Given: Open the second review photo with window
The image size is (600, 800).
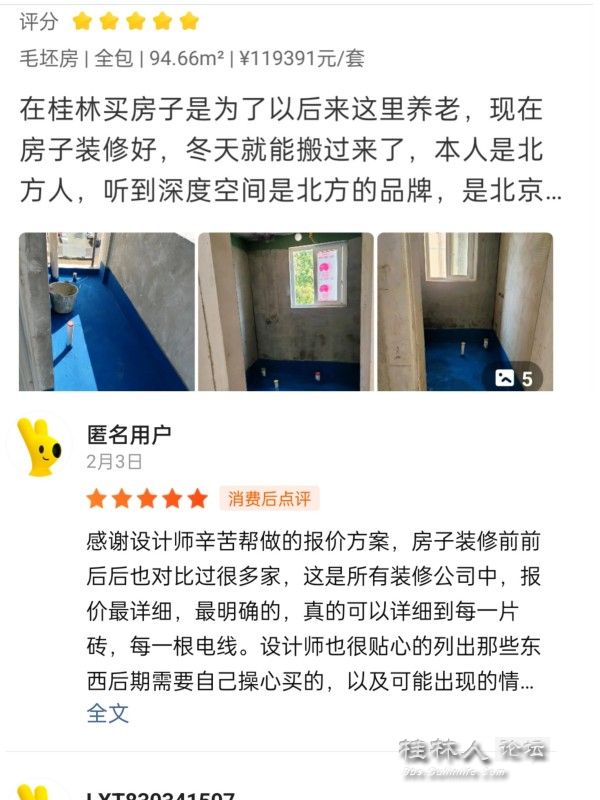Looking at the screenshot, I should pyautogui.click(x=285, y=311).
